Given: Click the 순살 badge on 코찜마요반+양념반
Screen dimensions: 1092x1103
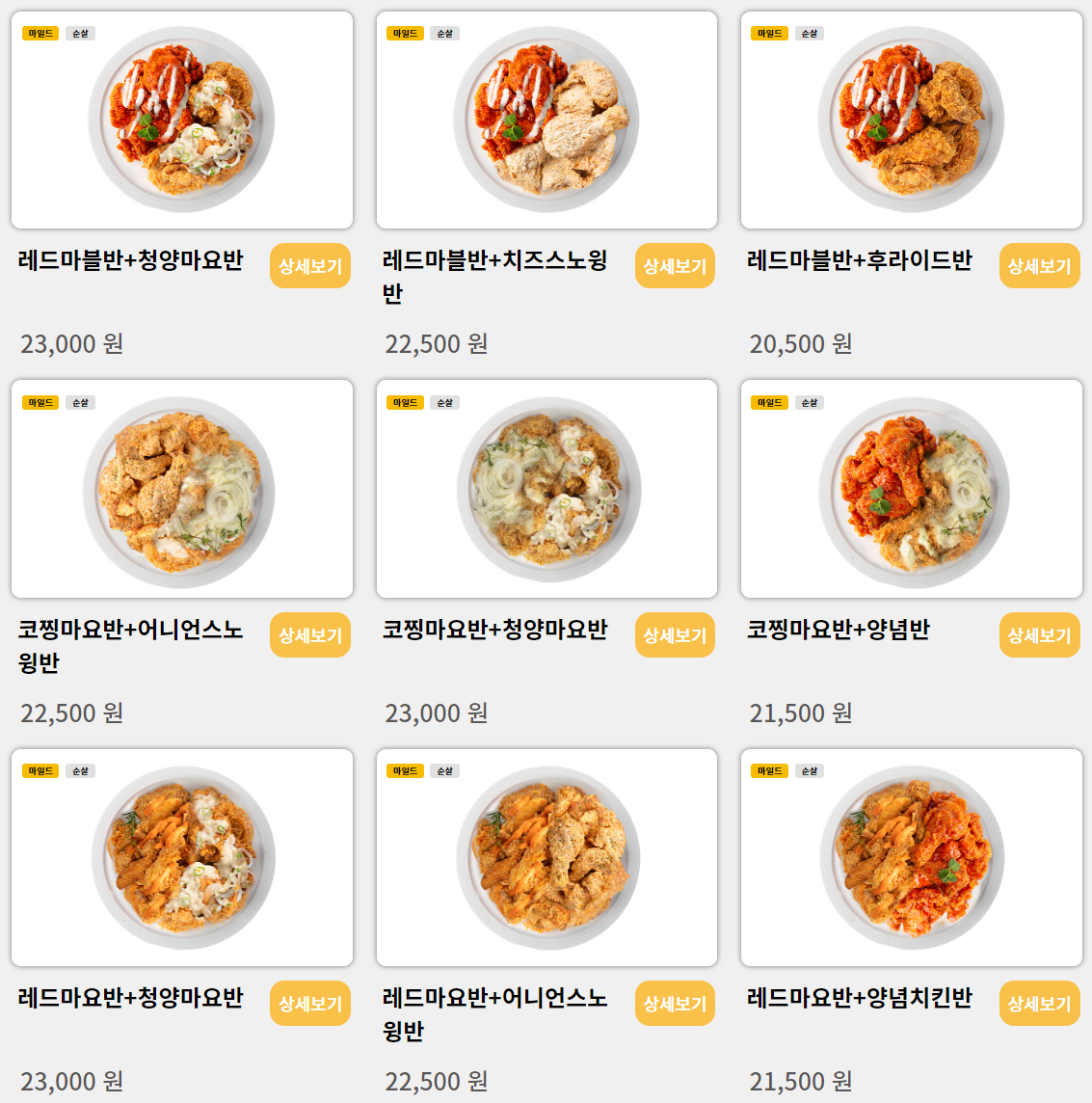Looking at the screenshot, I should (810, 402).
